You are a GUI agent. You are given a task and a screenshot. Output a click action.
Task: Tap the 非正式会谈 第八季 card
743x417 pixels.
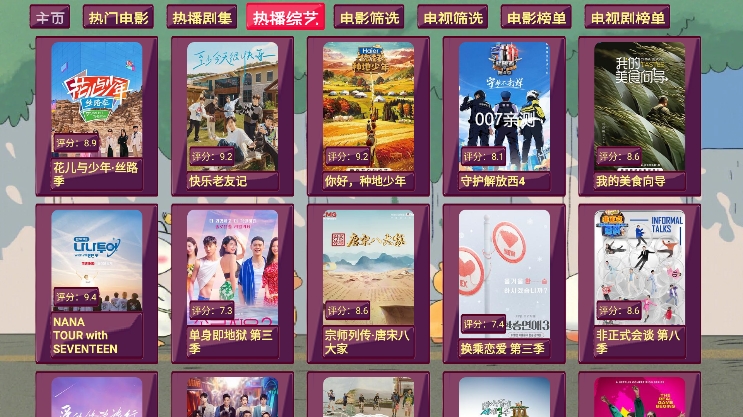pos(640,284)
